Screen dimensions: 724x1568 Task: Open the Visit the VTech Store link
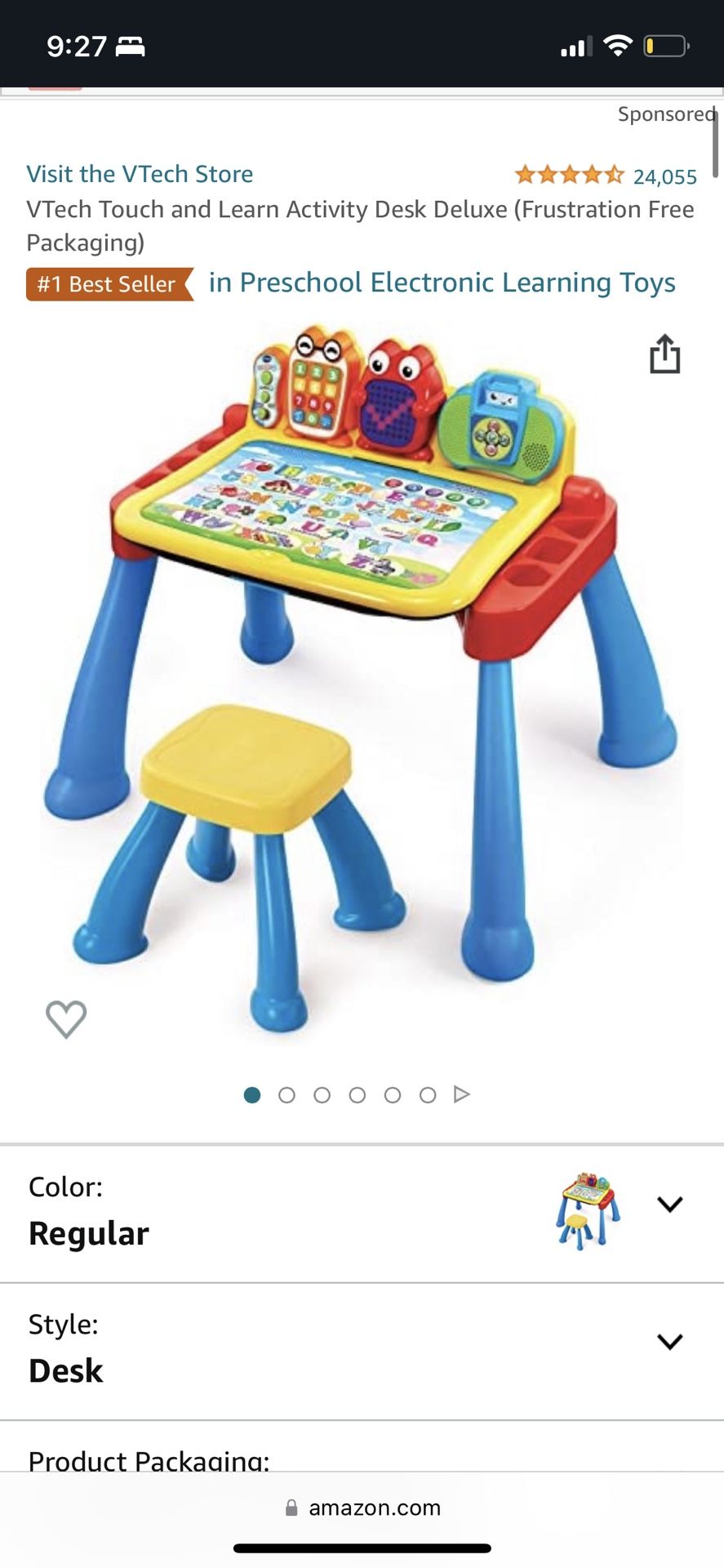point(140,174)
